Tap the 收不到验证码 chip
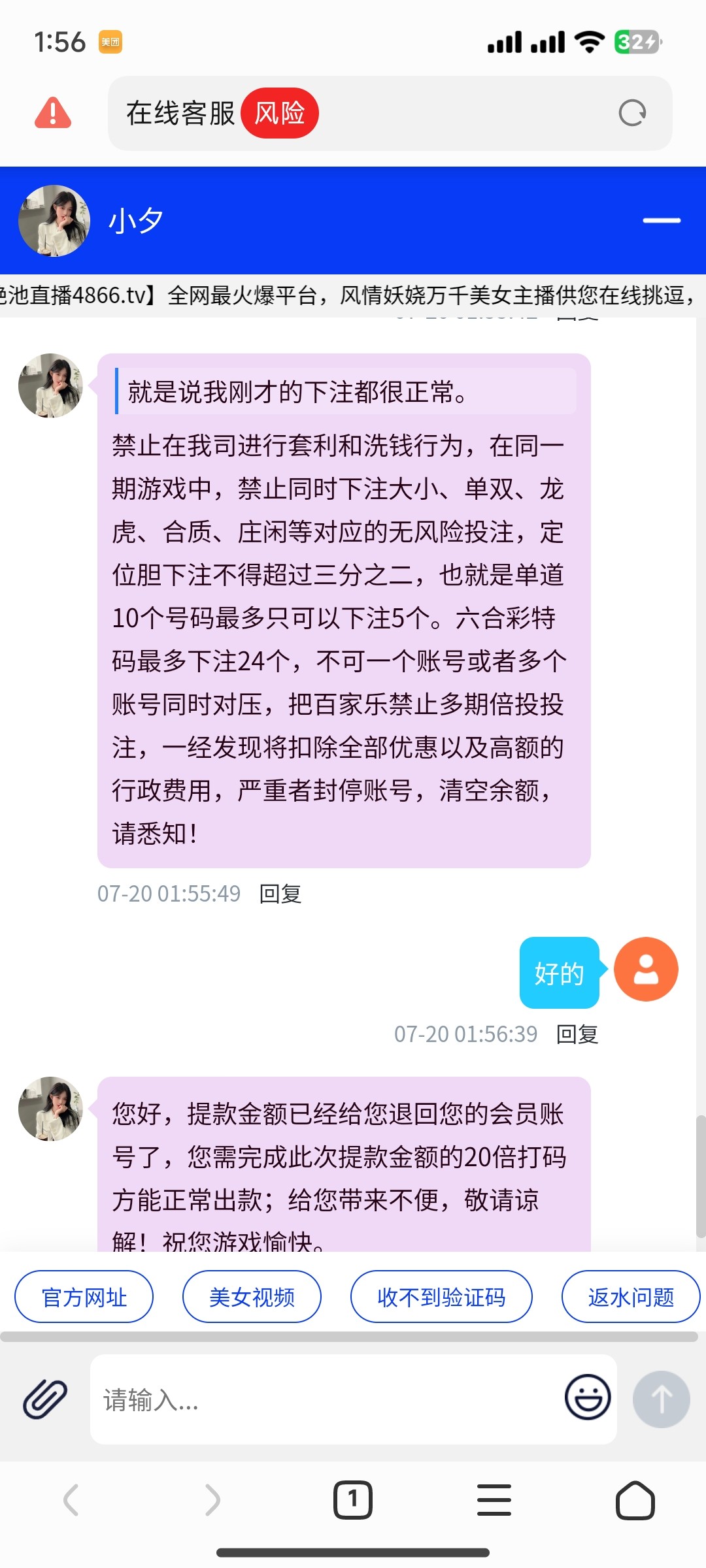706x1568 pixels. pos(441,1297)
